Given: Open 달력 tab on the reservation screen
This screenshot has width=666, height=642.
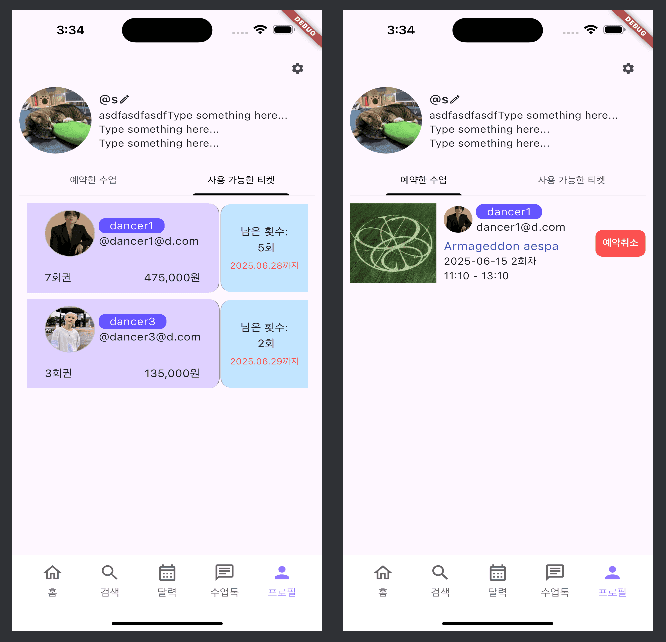Looking at the screenshot, I should pyautogui.click(x=497, y=580).
